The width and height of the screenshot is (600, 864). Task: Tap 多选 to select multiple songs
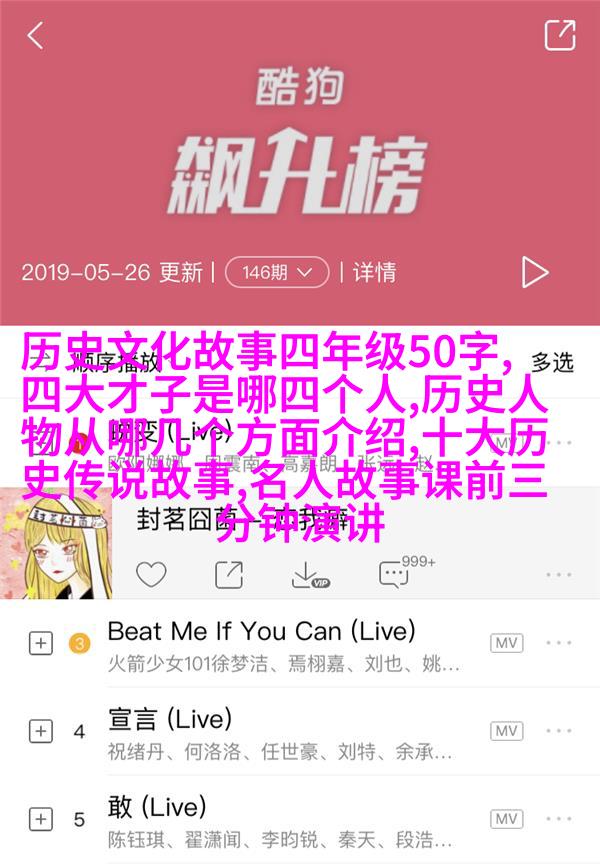pyautogui.click(x=552, y=362)
